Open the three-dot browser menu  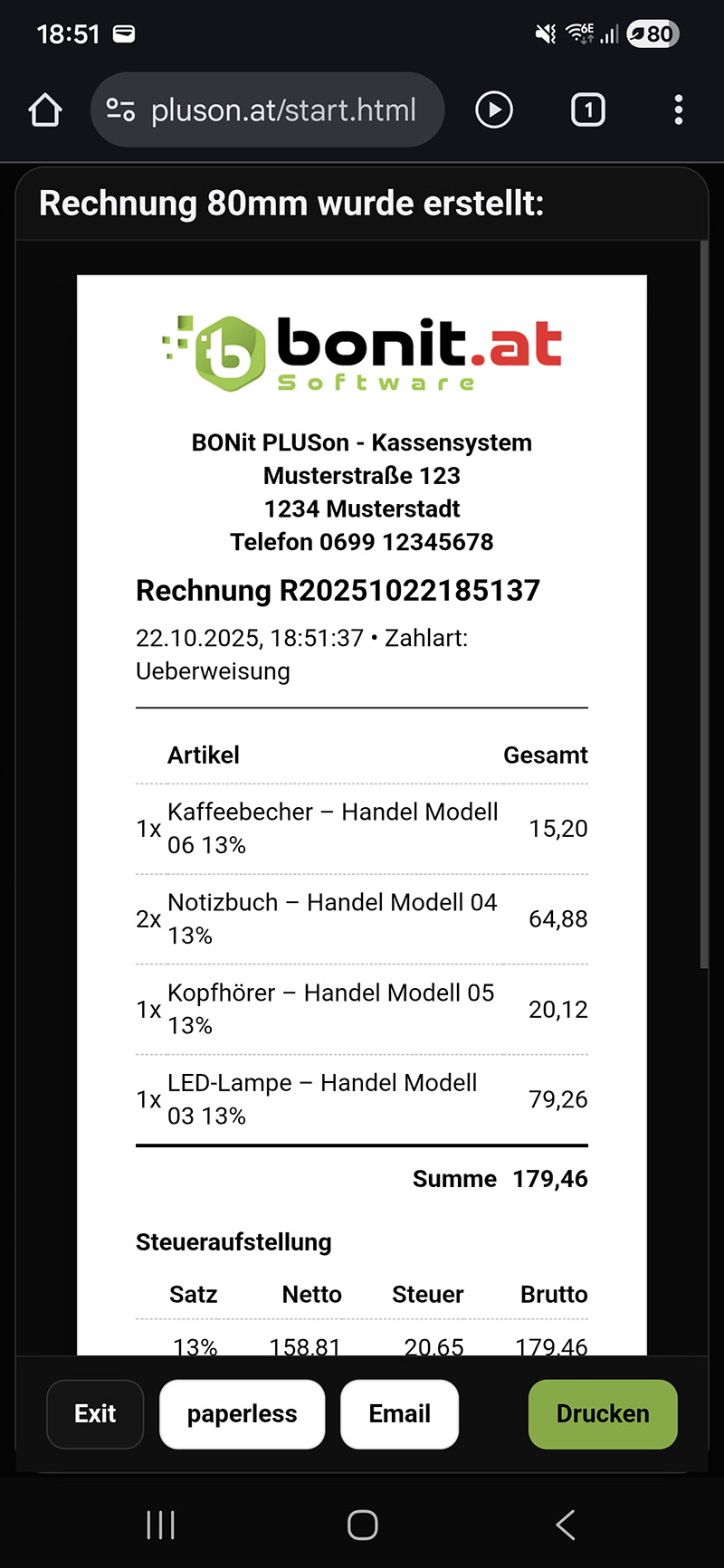(x=678, y=109)
